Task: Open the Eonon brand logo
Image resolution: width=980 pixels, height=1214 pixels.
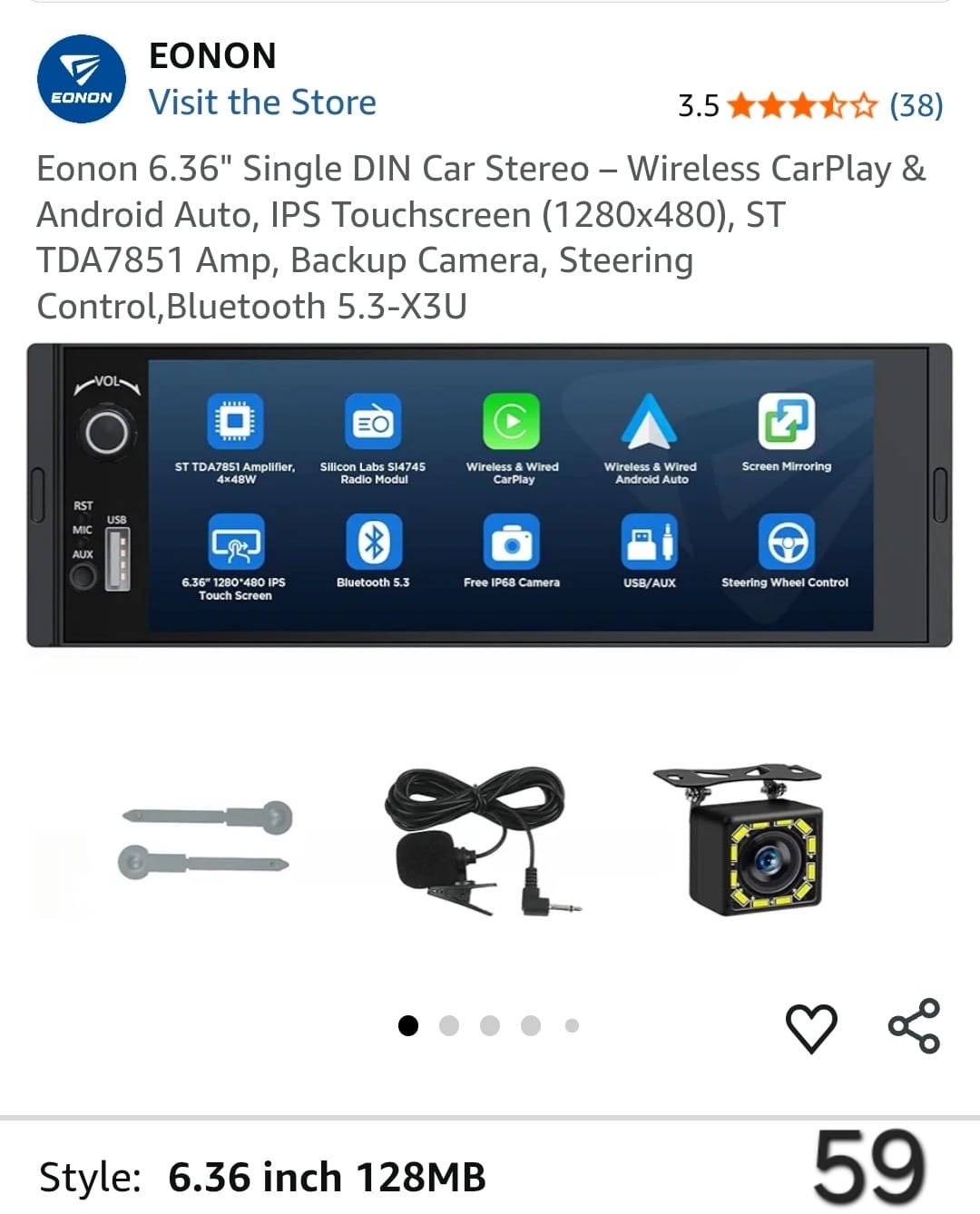Action: tap(81, 79)
